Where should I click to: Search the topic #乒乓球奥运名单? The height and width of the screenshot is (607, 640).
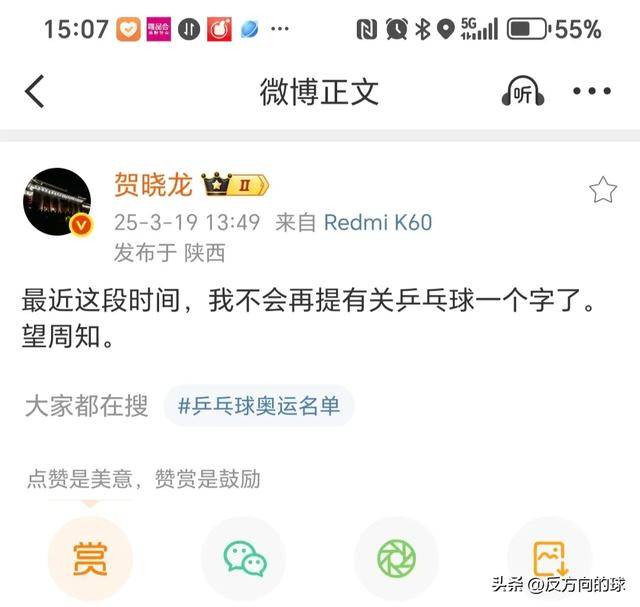[x=258, y=406]
